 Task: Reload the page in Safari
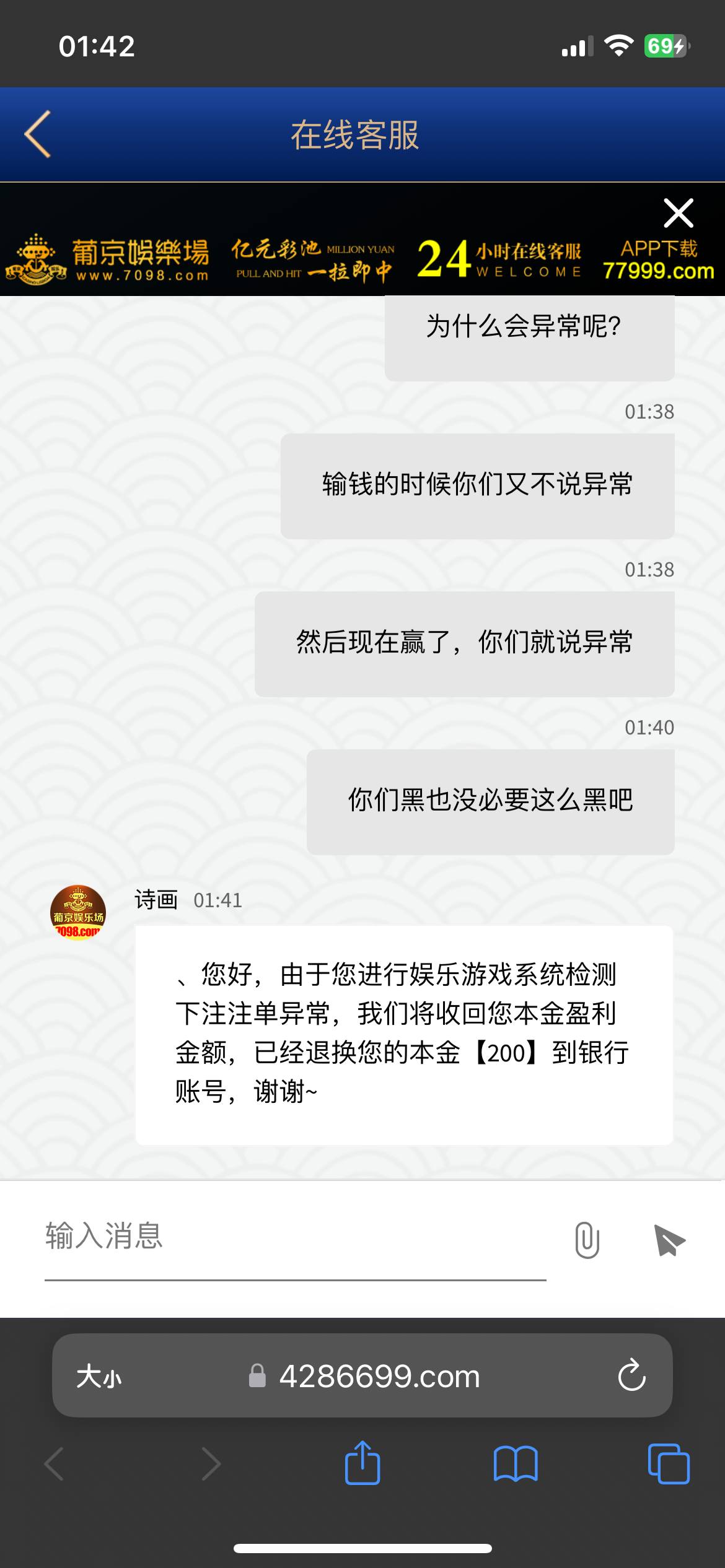click(x=631, y=1375)
